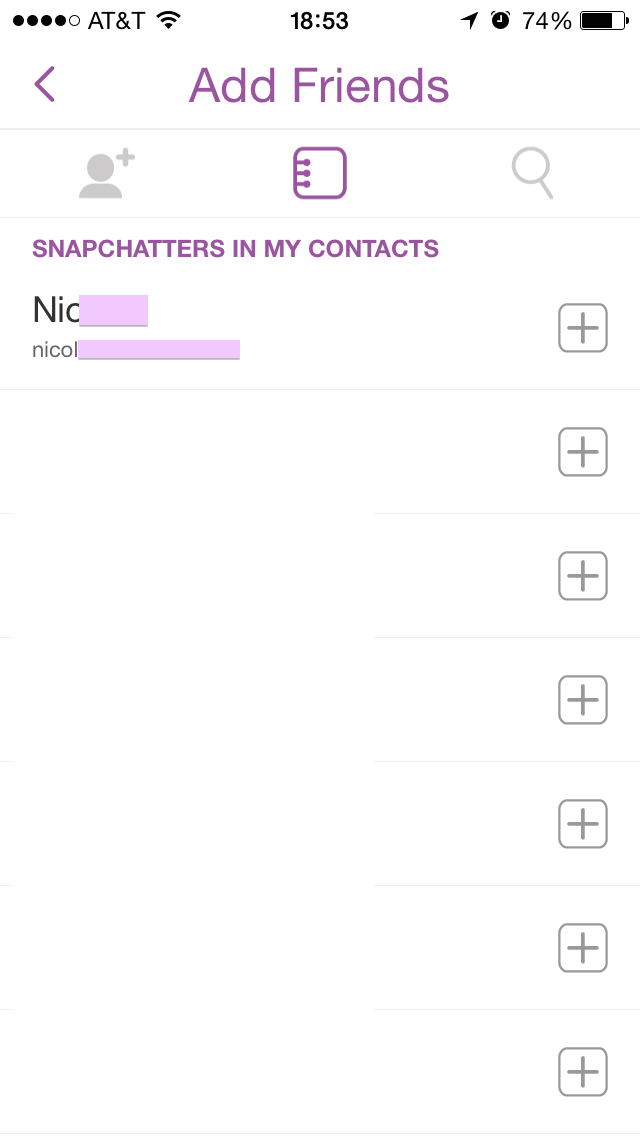Select the address book contacts tab
This screenshot has height=1136, width=640.
click(319, 174)
